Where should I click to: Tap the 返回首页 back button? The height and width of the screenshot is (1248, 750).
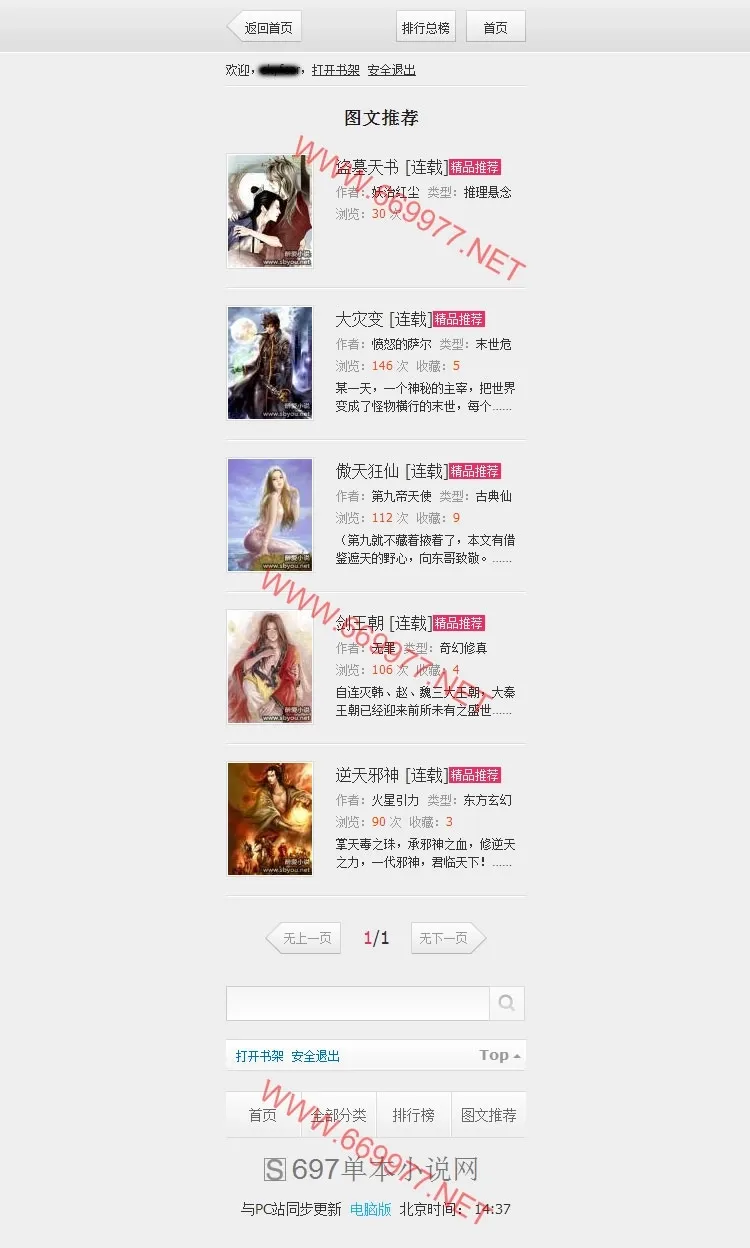pyautogui.click(x=265, y=28)
